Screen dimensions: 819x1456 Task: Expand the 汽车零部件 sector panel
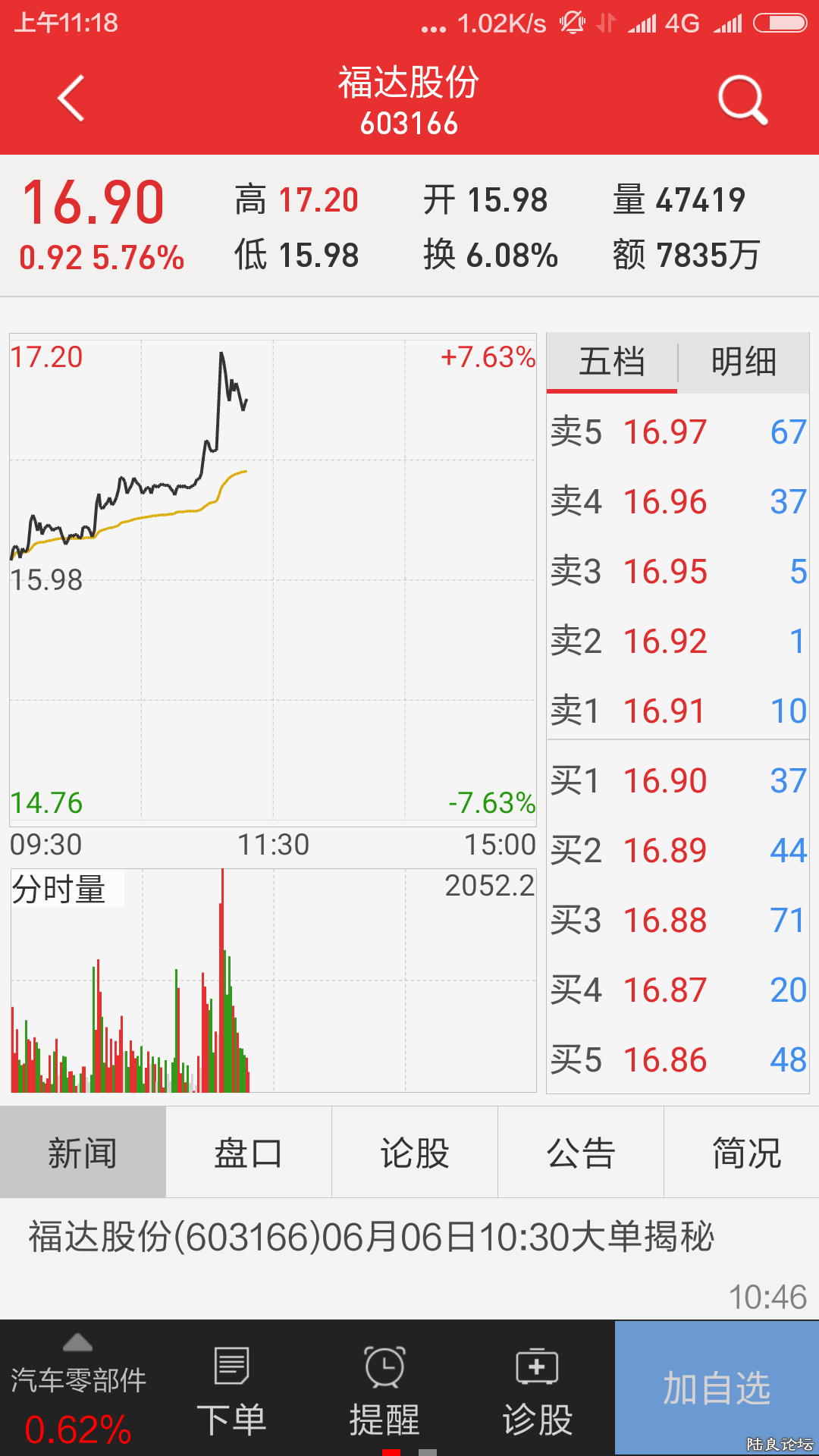point(78,1389)
